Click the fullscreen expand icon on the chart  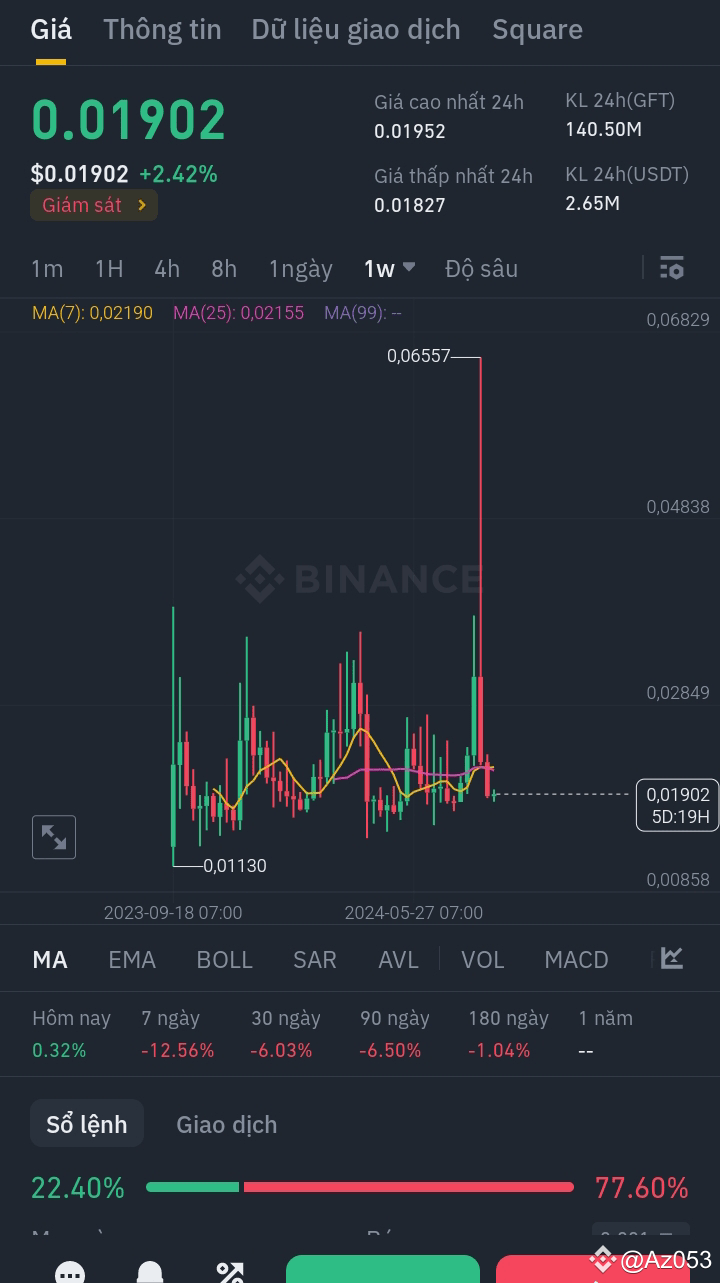pos(54,837)
